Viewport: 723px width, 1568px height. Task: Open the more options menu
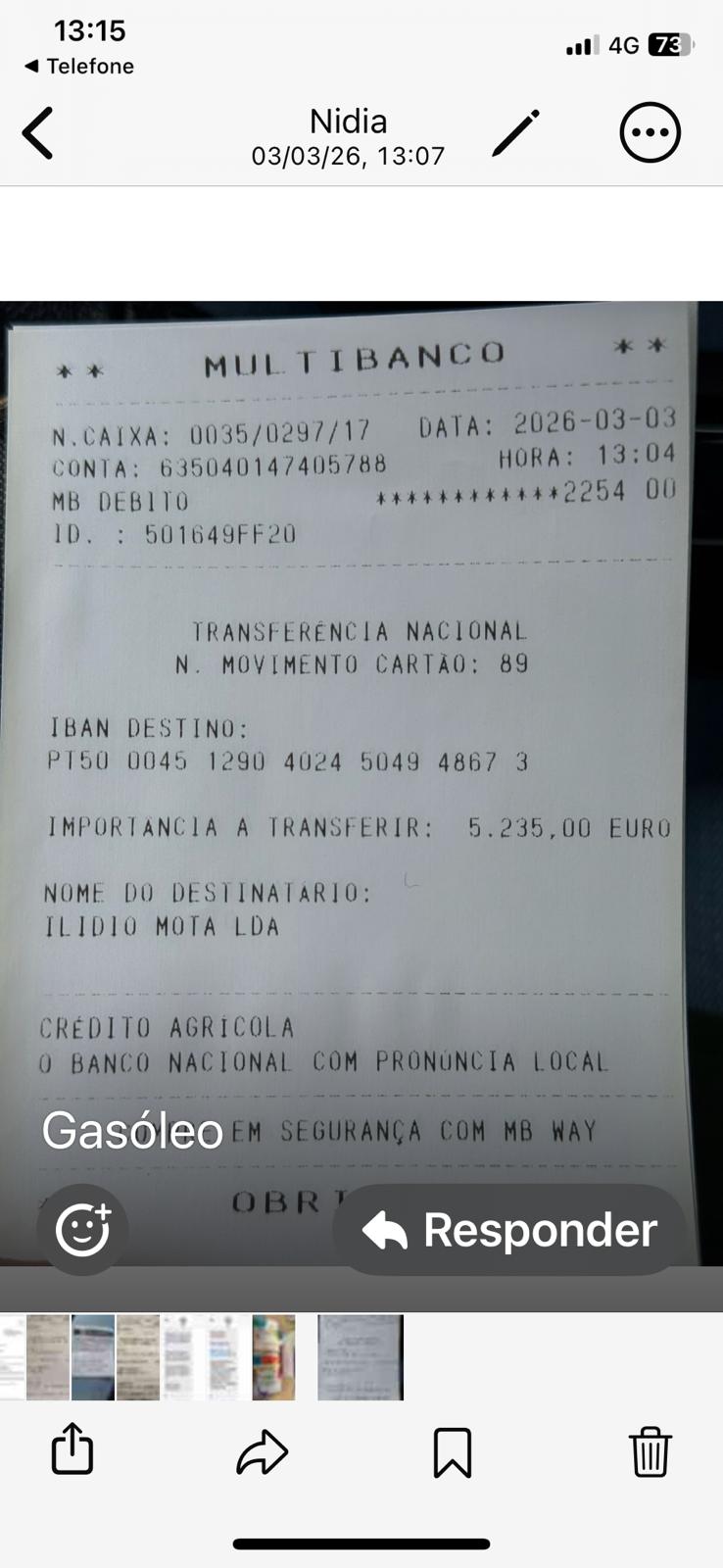650,132
